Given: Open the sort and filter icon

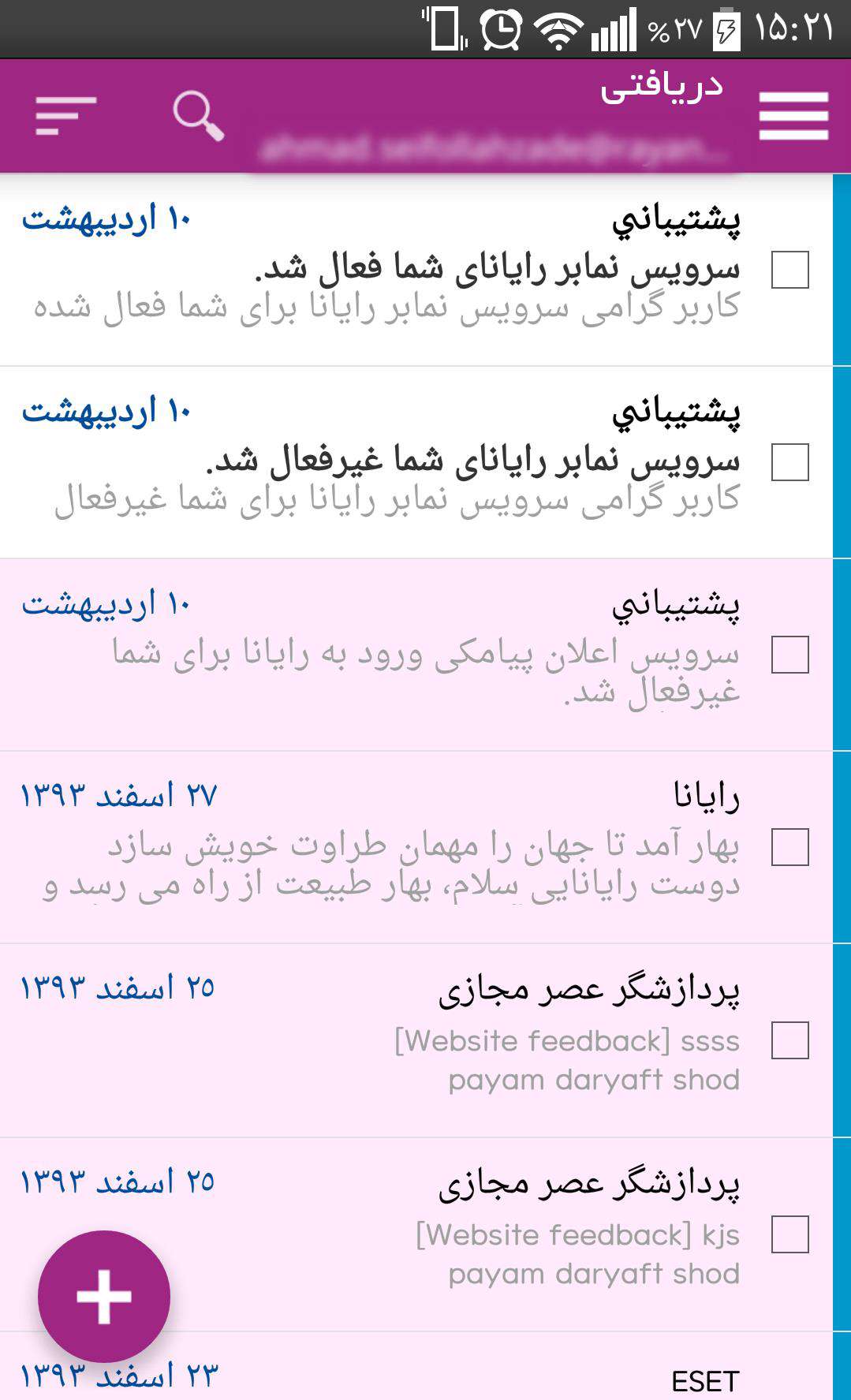Looking at the screenshot, I should pos(65,116).
